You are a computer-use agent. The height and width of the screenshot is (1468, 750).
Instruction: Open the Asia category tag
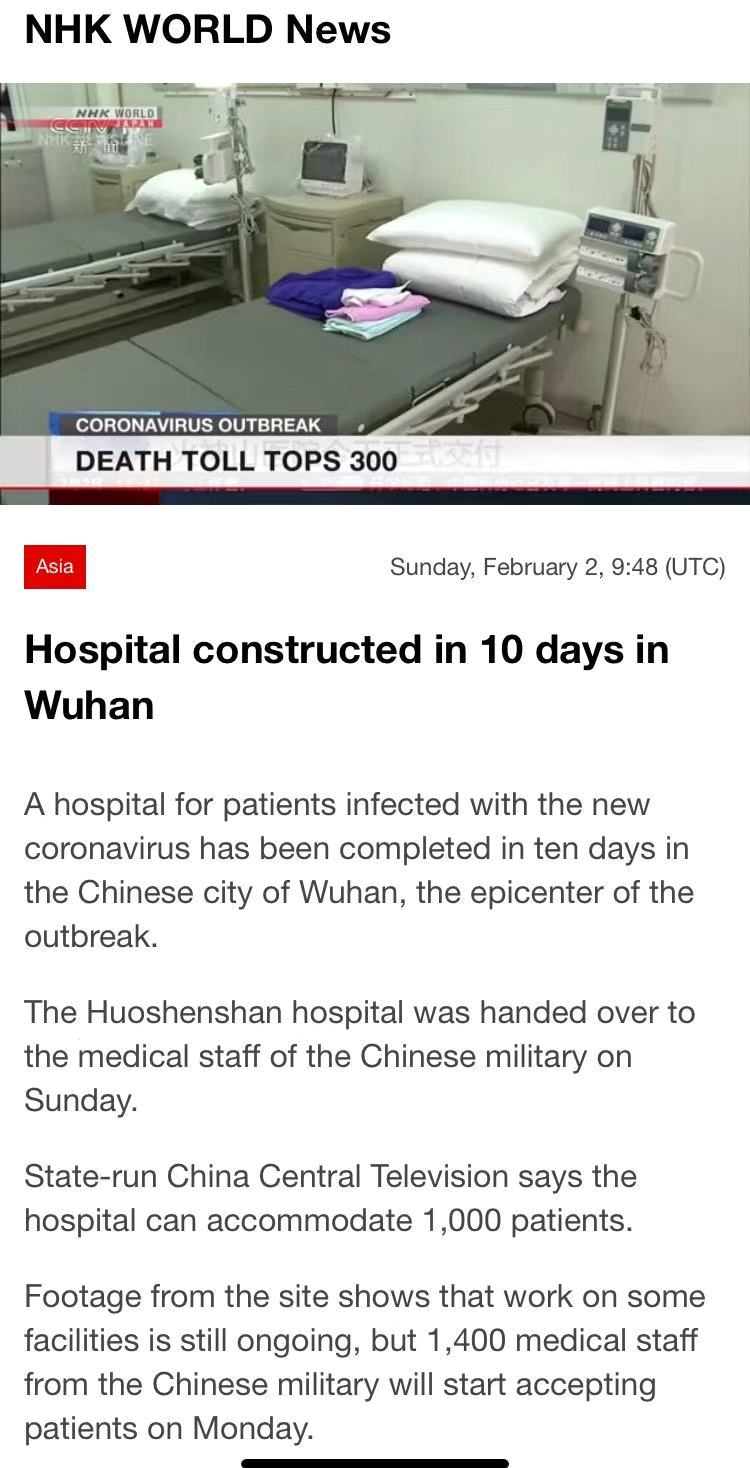click(55, 567)
